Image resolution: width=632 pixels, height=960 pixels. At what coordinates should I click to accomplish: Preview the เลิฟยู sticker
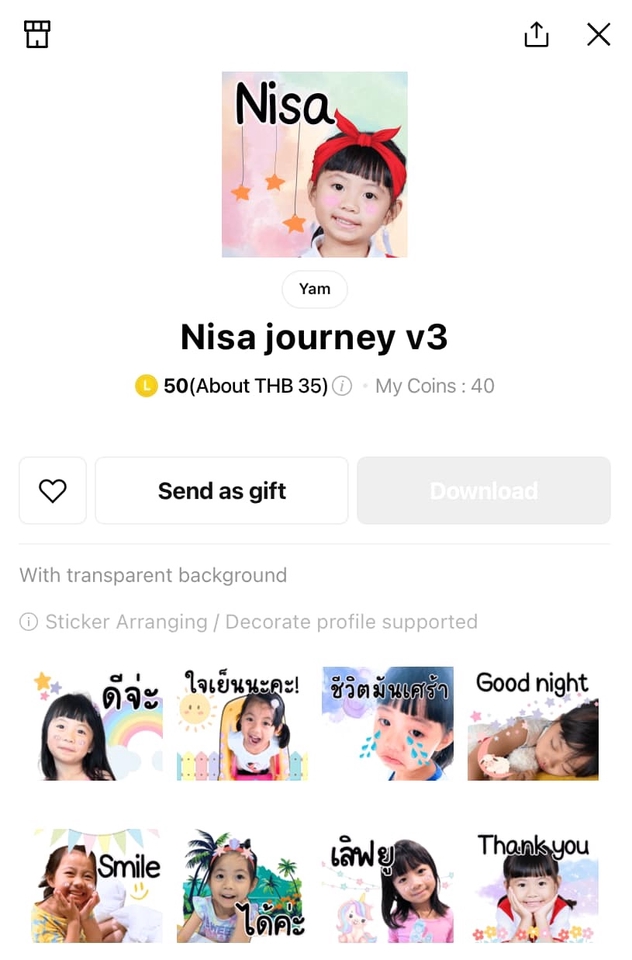(x=388, y=886)
